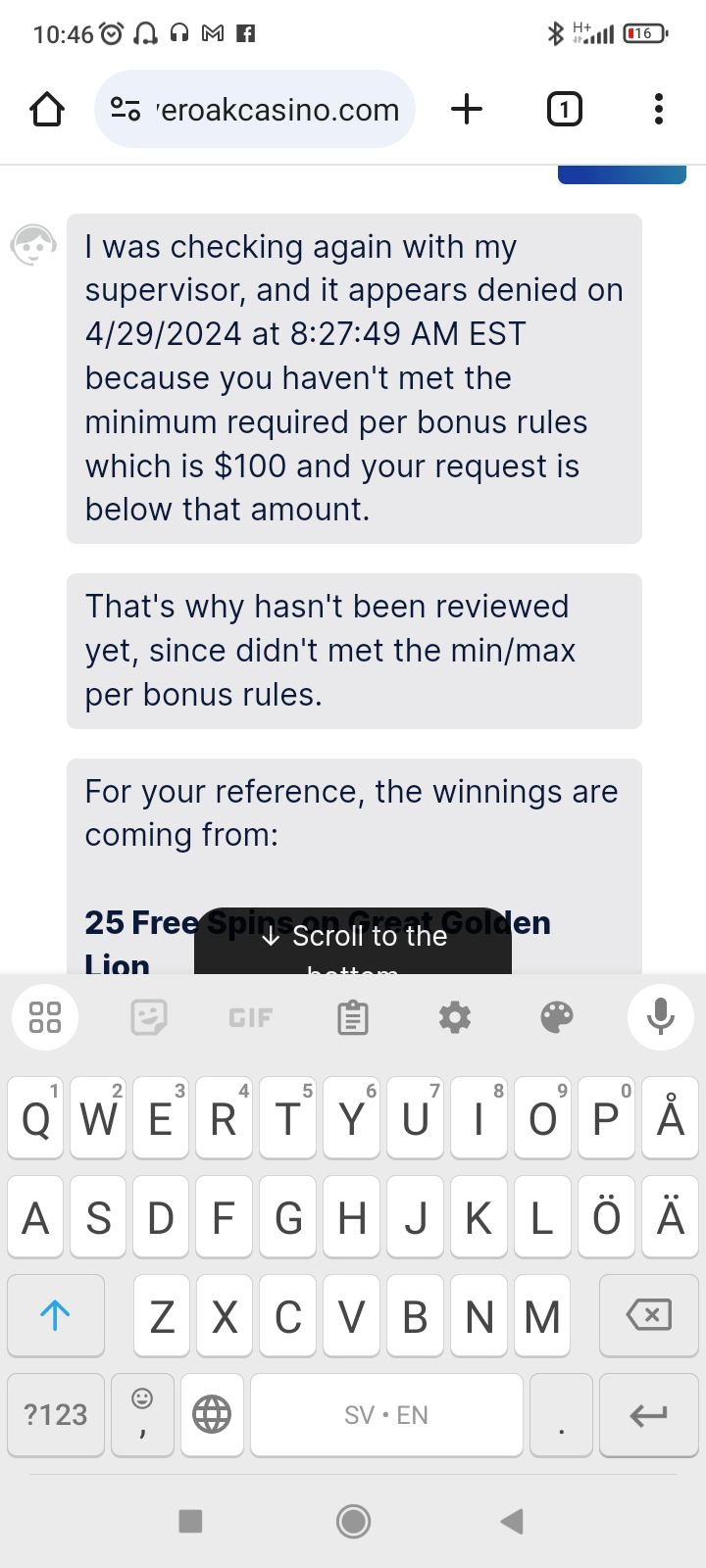This screenshot has width=706, height=1568.
Task: Open the keyboard GIF search
Action: click(250, 1017)
